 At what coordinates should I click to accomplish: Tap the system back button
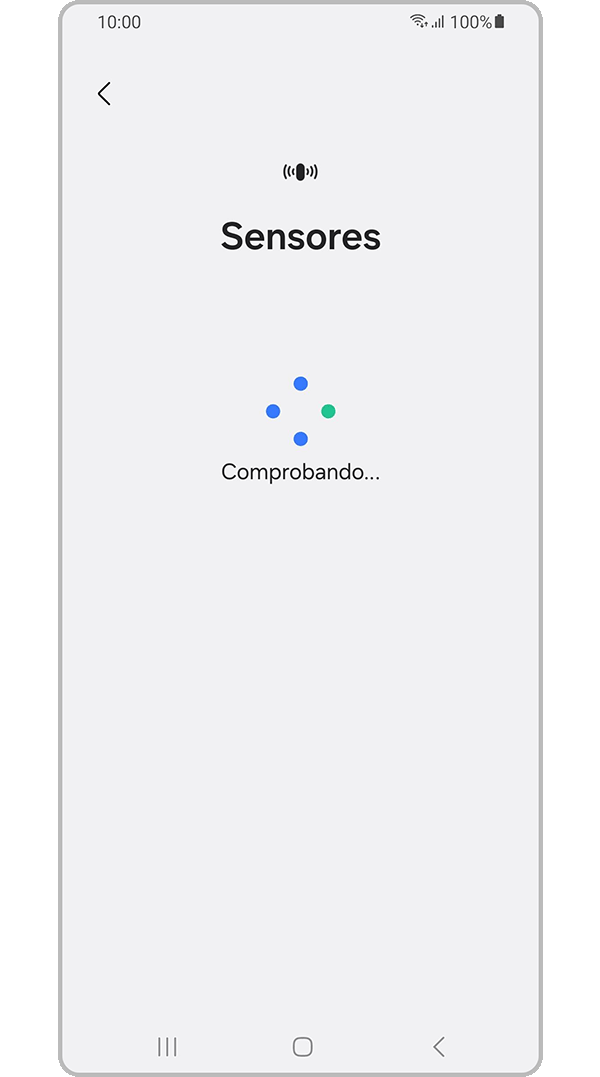(438, 1047)
